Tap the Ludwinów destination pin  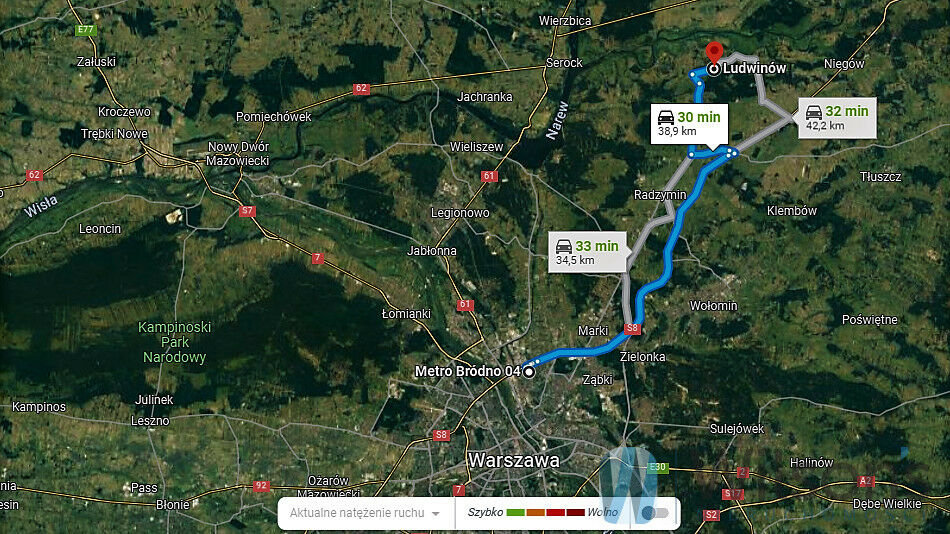coord(714,53)
